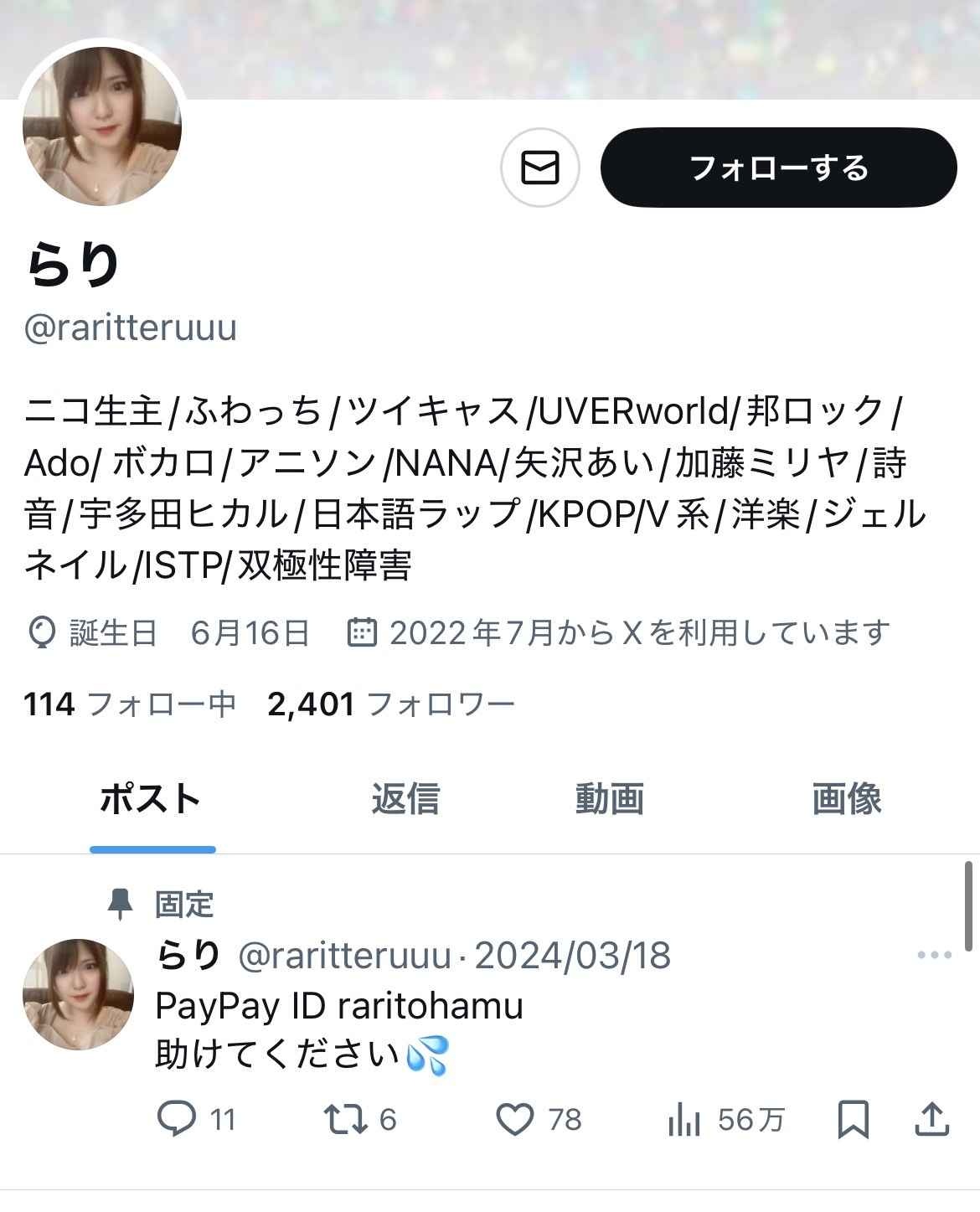Repost the pinned PayPay post
The height and width of the screenshot is (1212, 980).
(345, 1119)
